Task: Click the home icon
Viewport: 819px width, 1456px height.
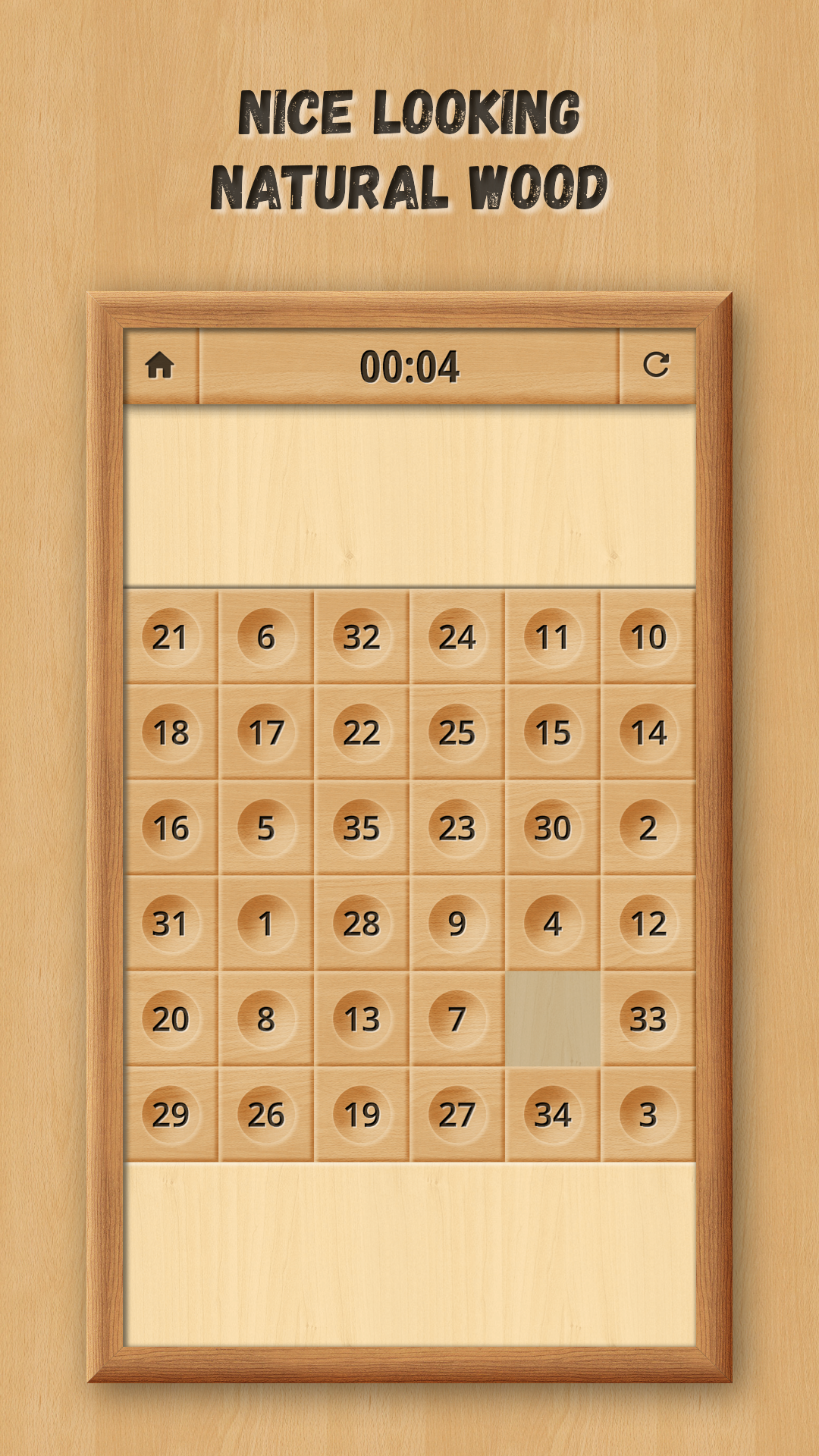Action: (162, 366)
